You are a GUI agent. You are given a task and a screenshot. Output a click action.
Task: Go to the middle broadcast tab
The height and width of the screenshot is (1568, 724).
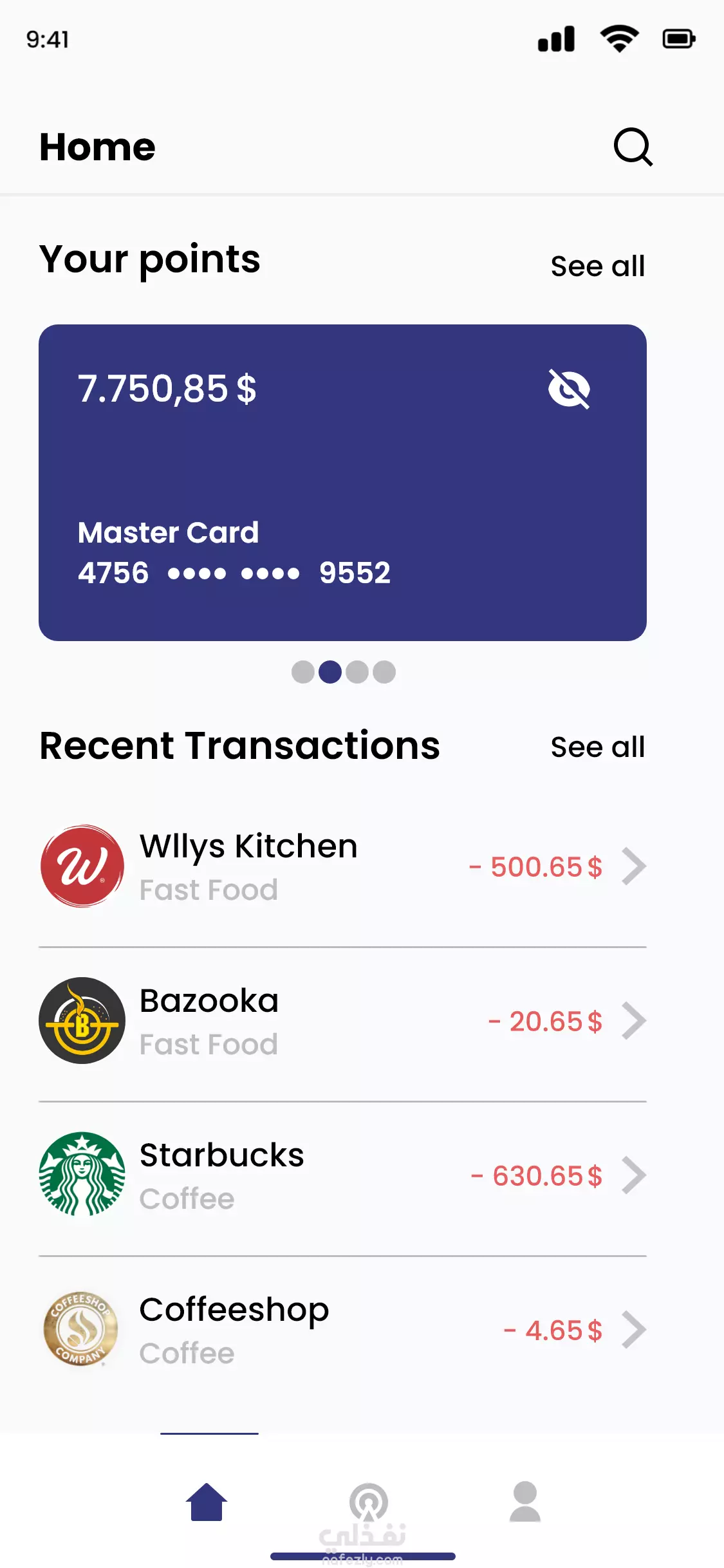click(x=368, y=1502)
